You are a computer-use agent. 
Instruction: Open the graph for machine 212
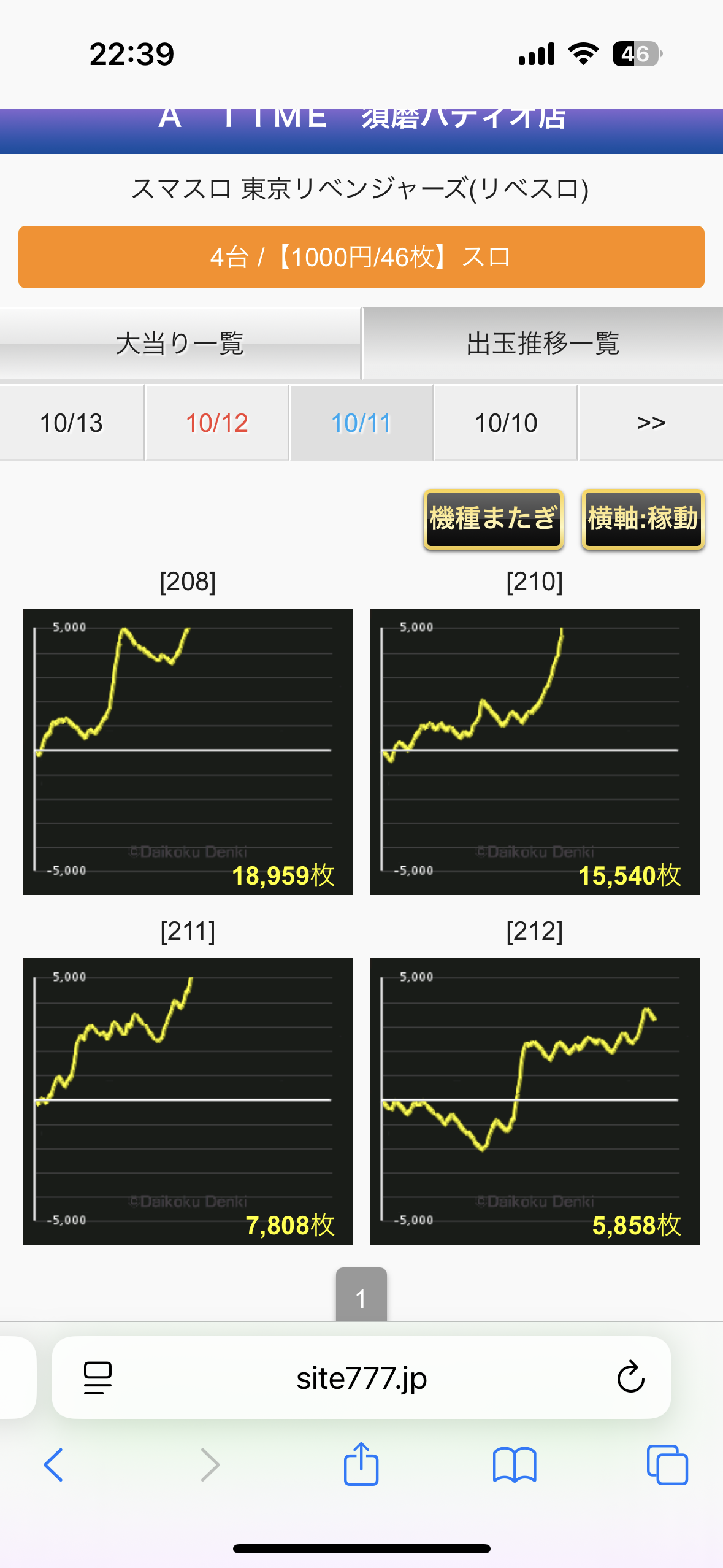535,1101
